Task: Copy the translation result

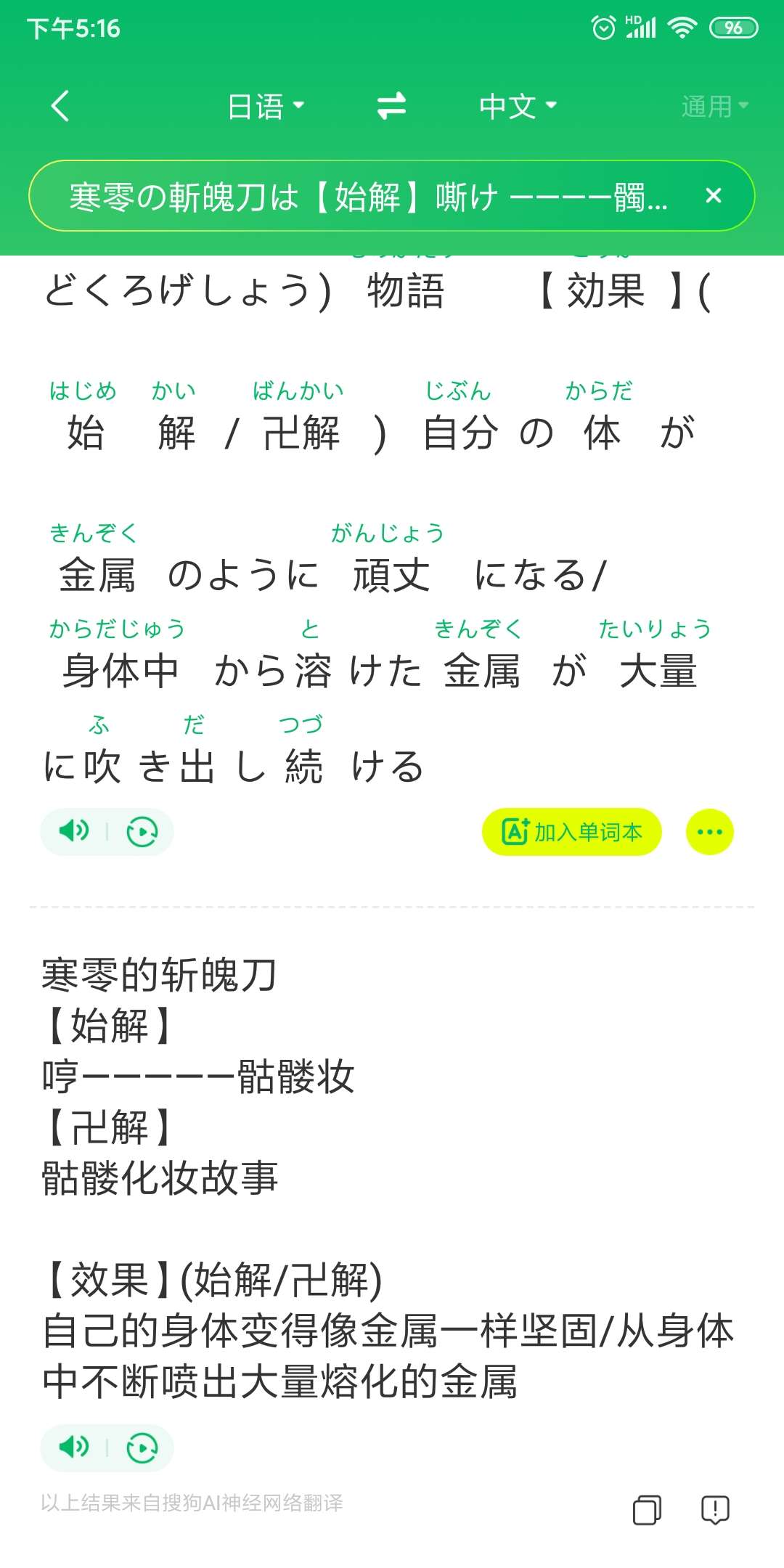Action: [647, 1510]
